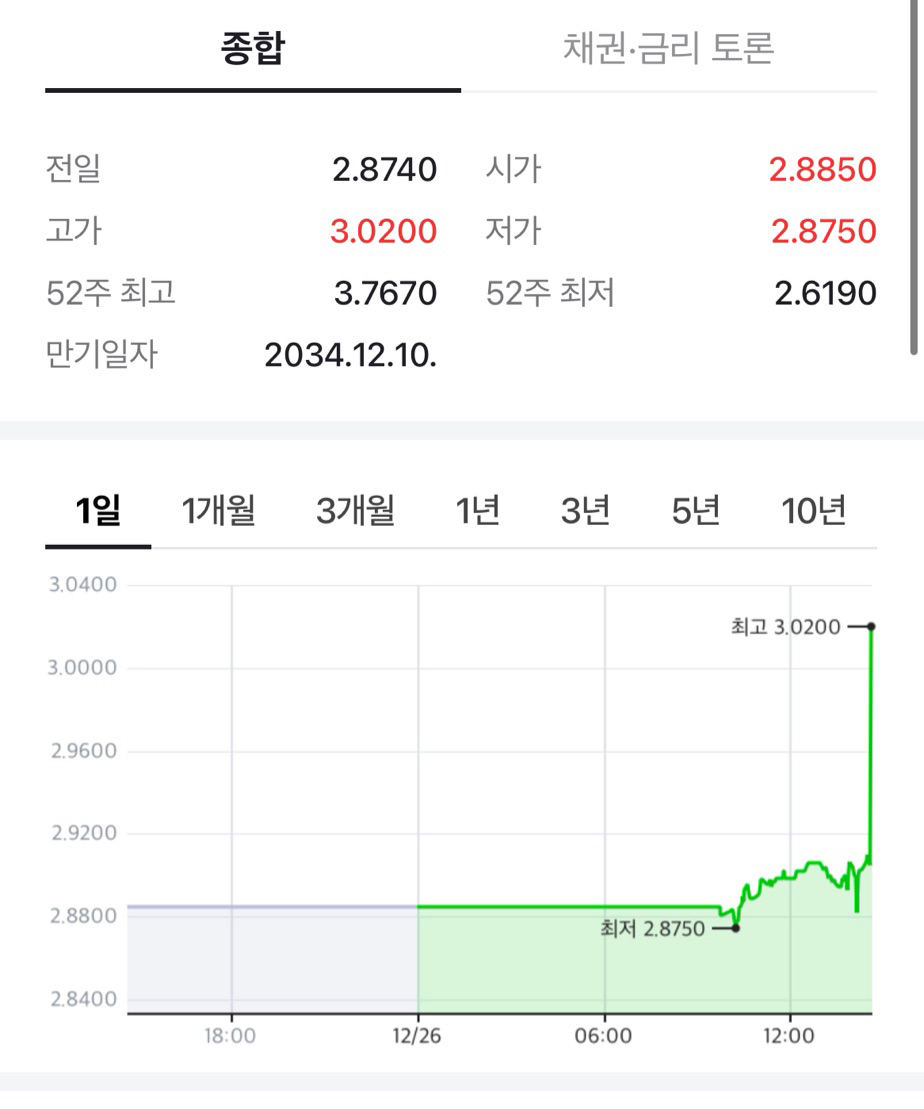Switch to the 종합 tab
This screenshot has width=924, height=1109.
(x=253, y=48)
